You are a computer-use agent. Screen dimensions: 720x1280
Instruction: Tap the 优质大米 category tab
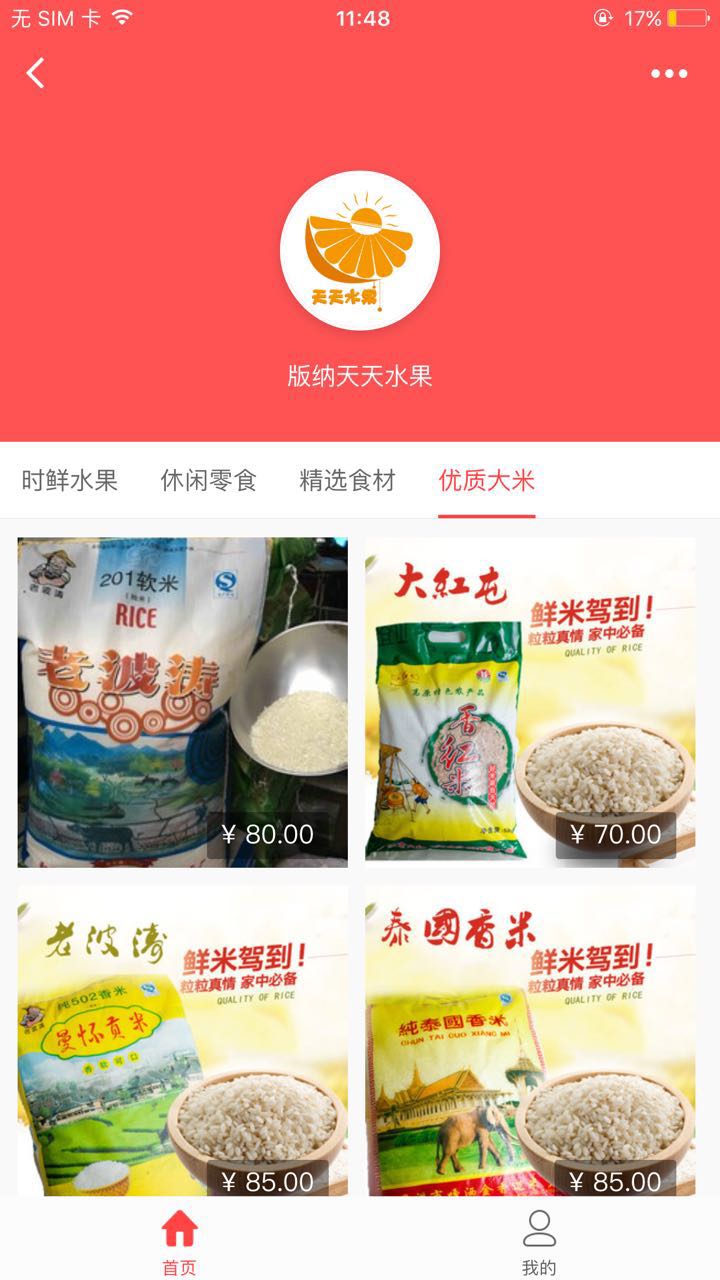pos(487,481)
